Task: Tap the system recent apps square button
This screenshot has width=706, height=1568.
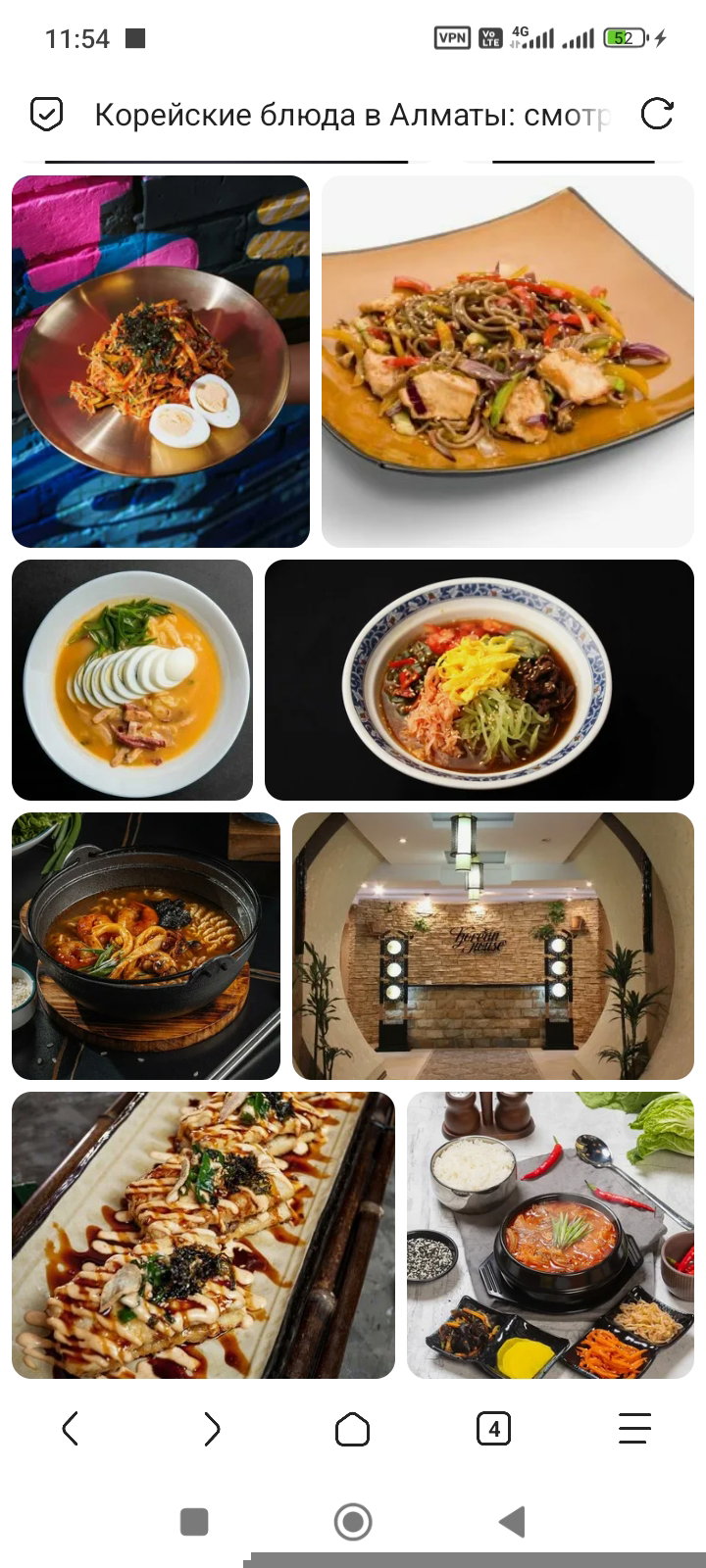Action: pos(194,1522)
